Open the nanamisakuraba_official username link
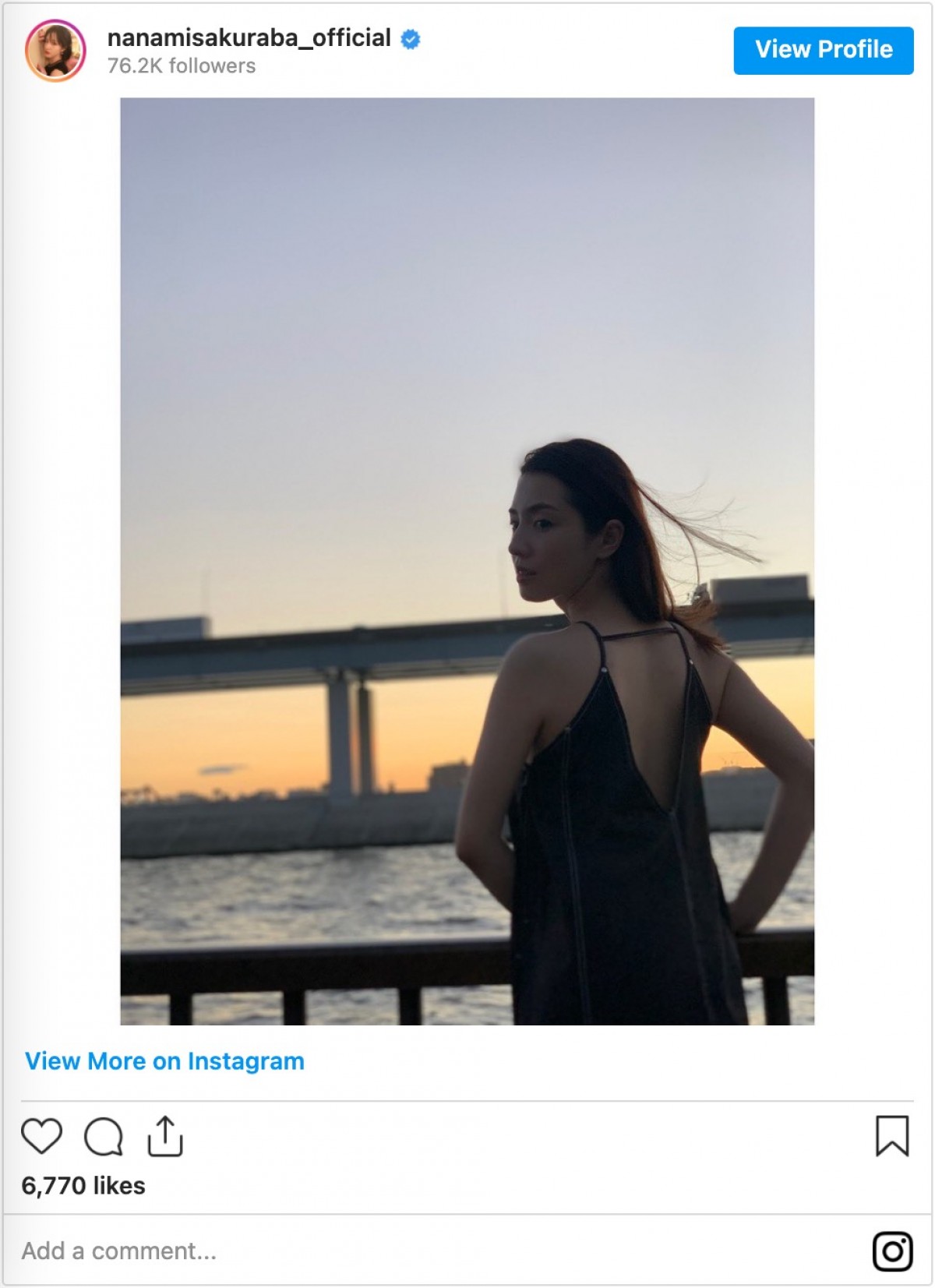This screenshot has width=935, height=1288. pos(249,37)
